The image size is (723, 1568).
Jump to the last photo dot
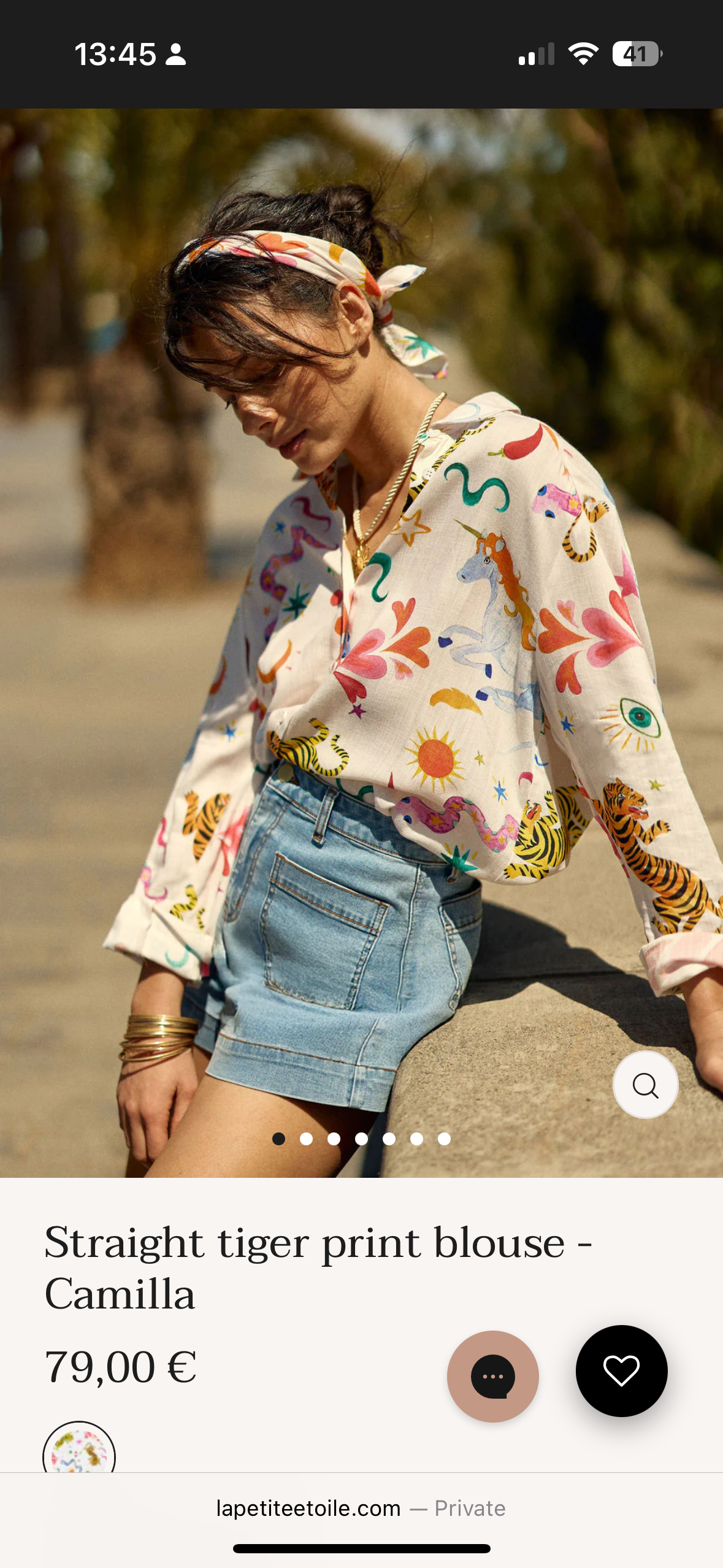pyautogui.click(x=444, y=1139)
